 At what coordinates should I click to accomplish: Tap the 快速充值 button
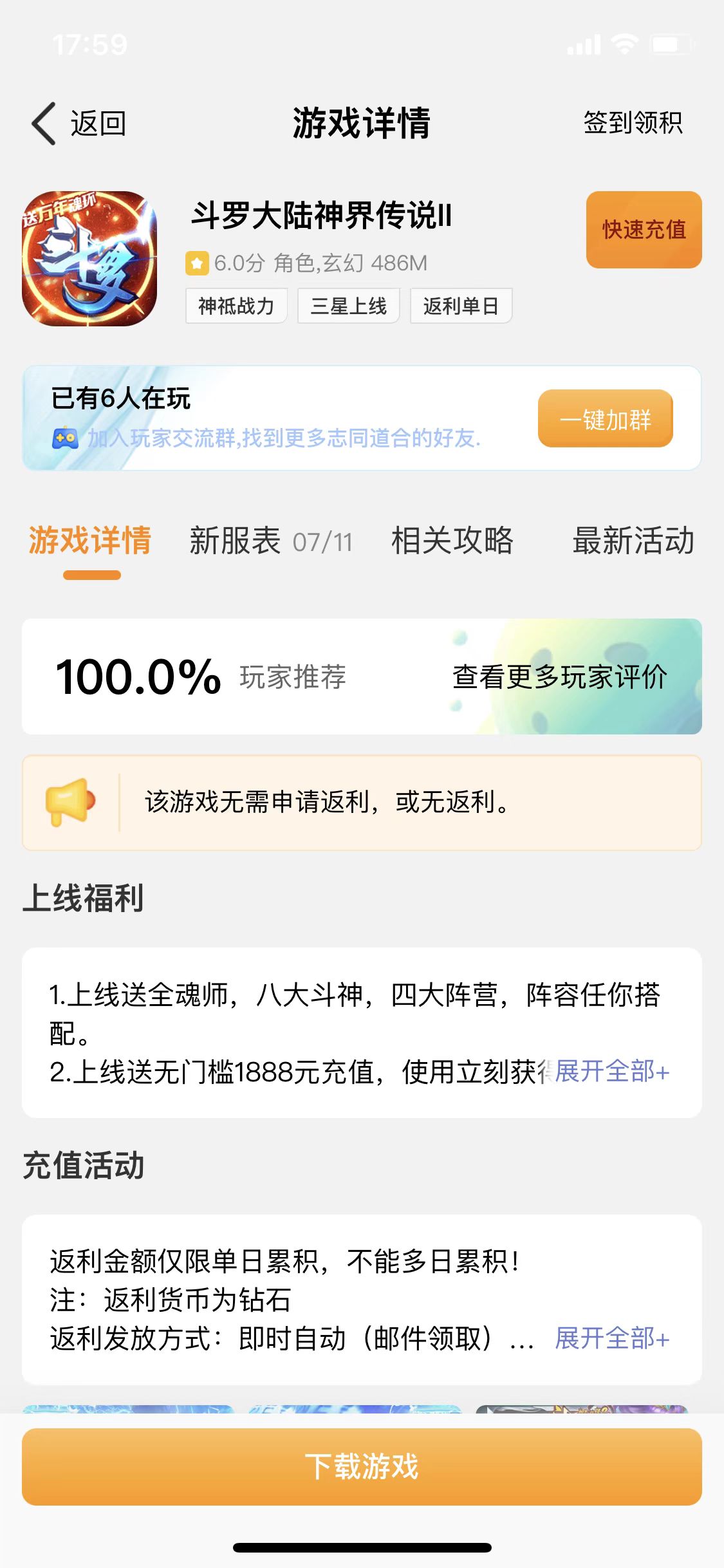(644, 230)
